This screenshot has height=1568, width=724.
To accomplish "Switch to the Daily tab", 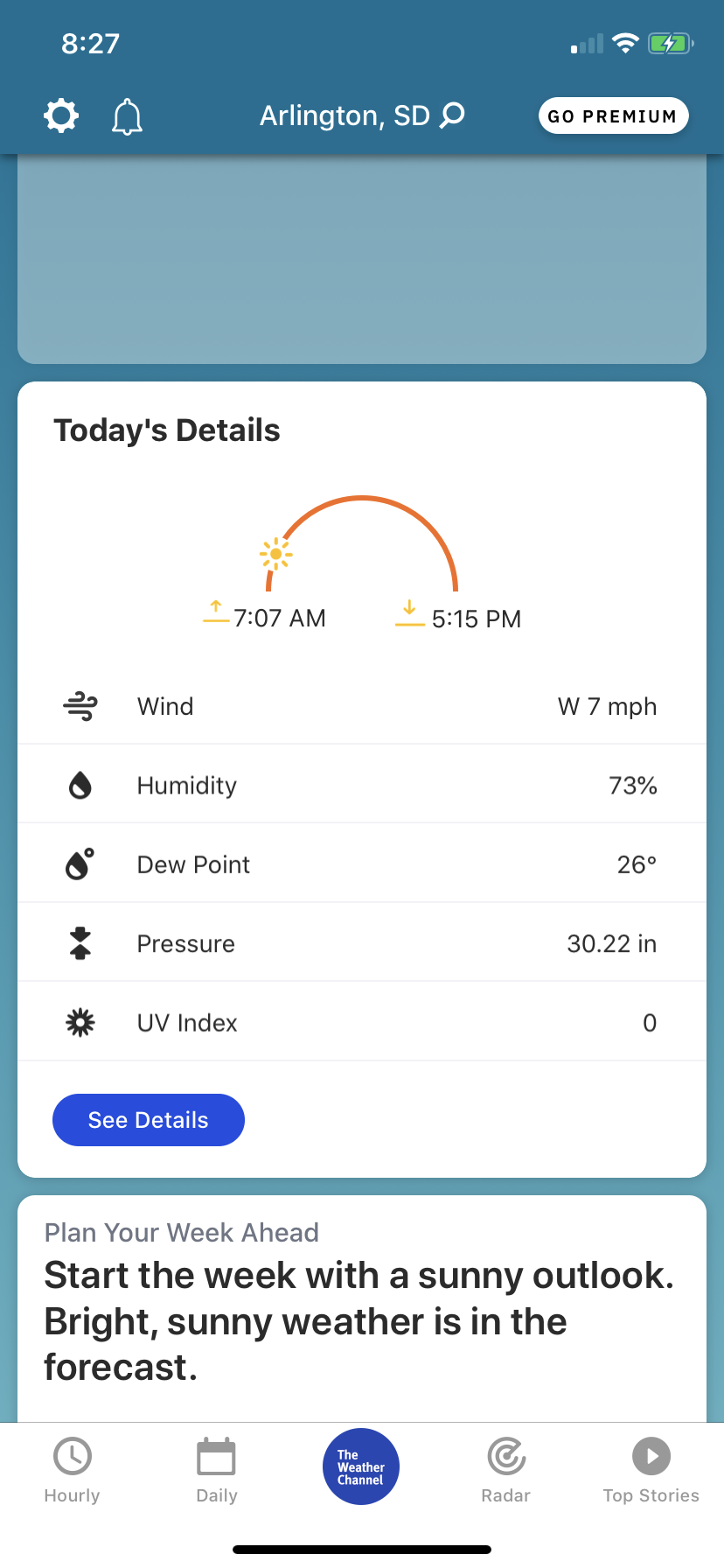I will tap(216, 1470).
